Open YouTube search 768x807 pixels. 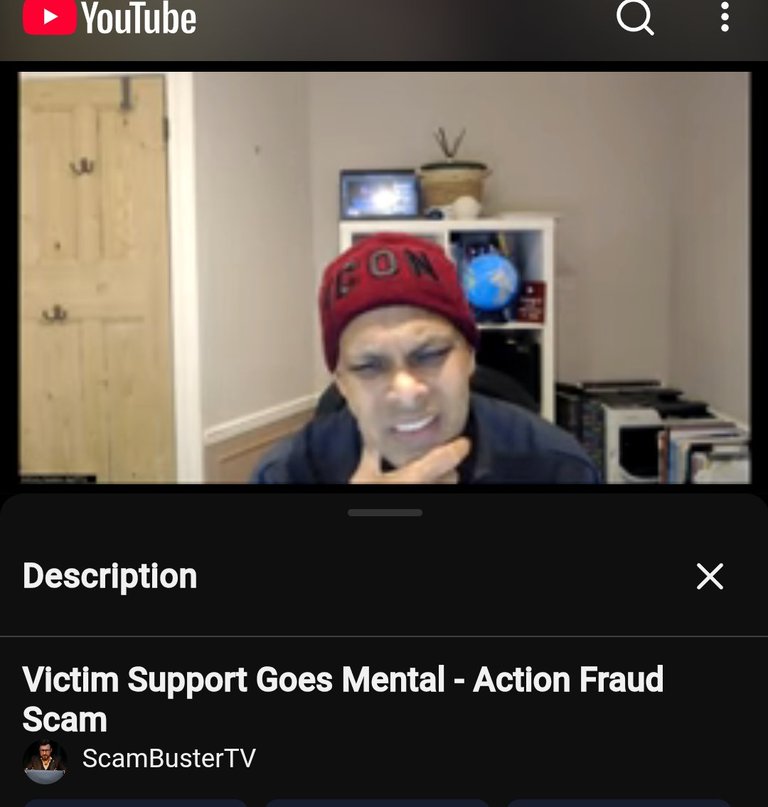[634, 17]
